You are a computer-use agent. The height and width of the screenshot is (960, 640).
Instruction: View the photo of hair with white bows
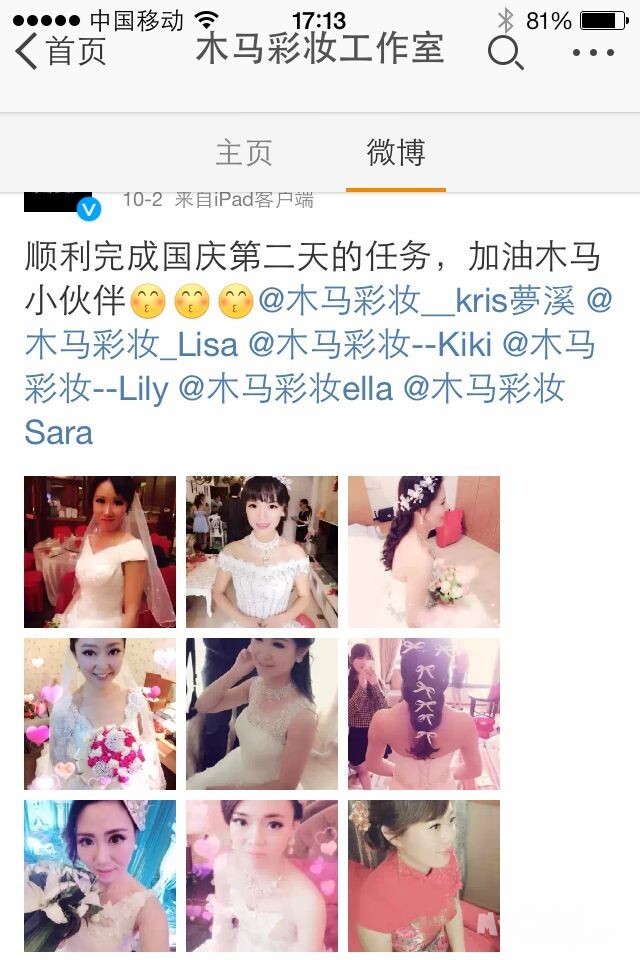pos(424,714)
